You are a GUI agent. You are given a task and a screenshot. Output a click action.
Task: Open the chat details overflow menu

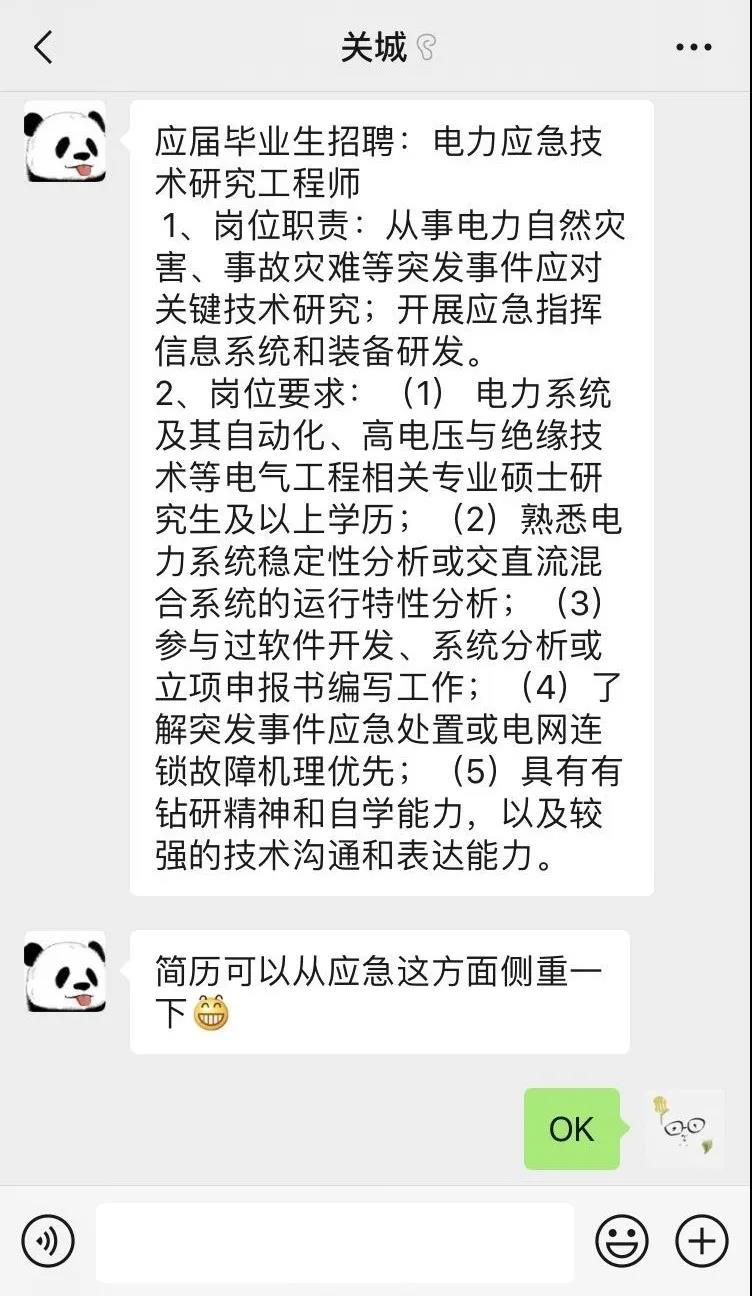click(x=692, y=47)
